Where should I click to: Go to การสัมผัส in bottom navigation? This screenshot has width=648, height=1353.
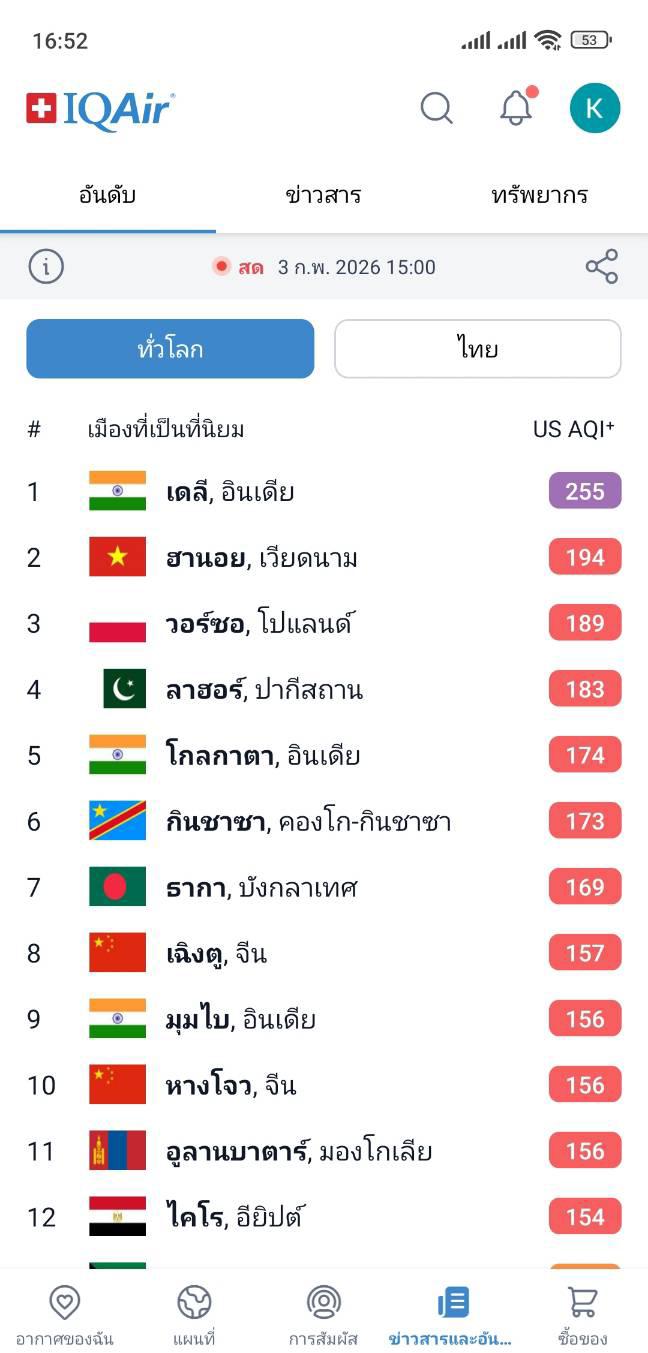coord(323,1315)
